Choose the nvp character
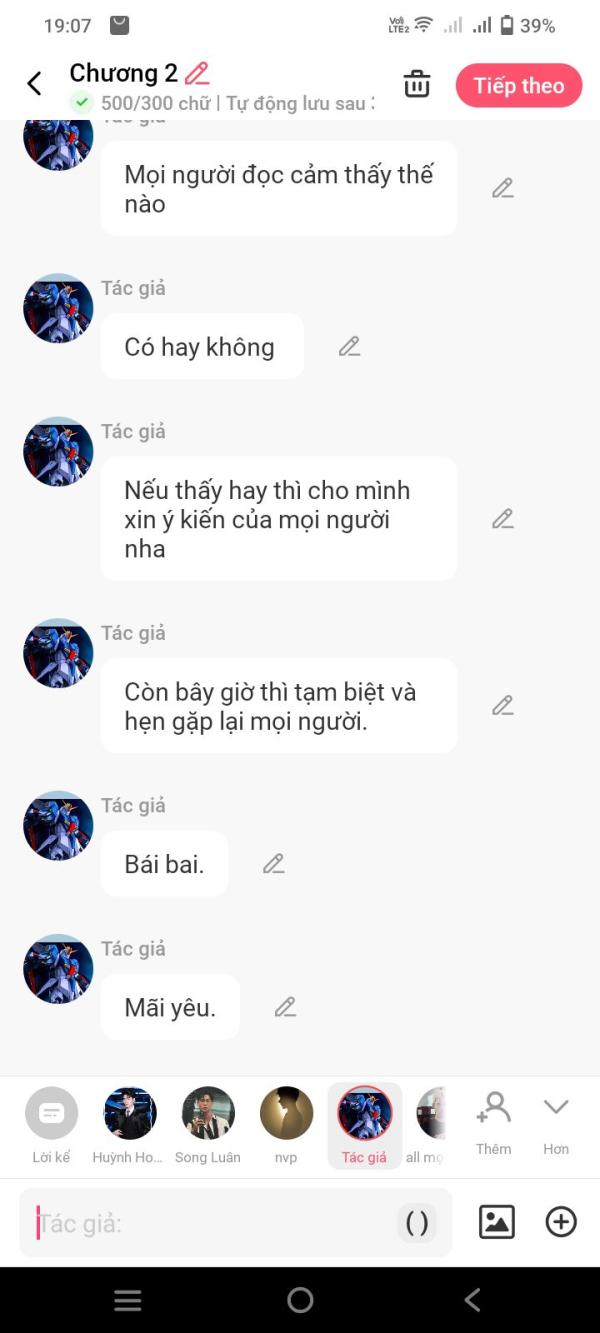 click(x=286, y=1124)
